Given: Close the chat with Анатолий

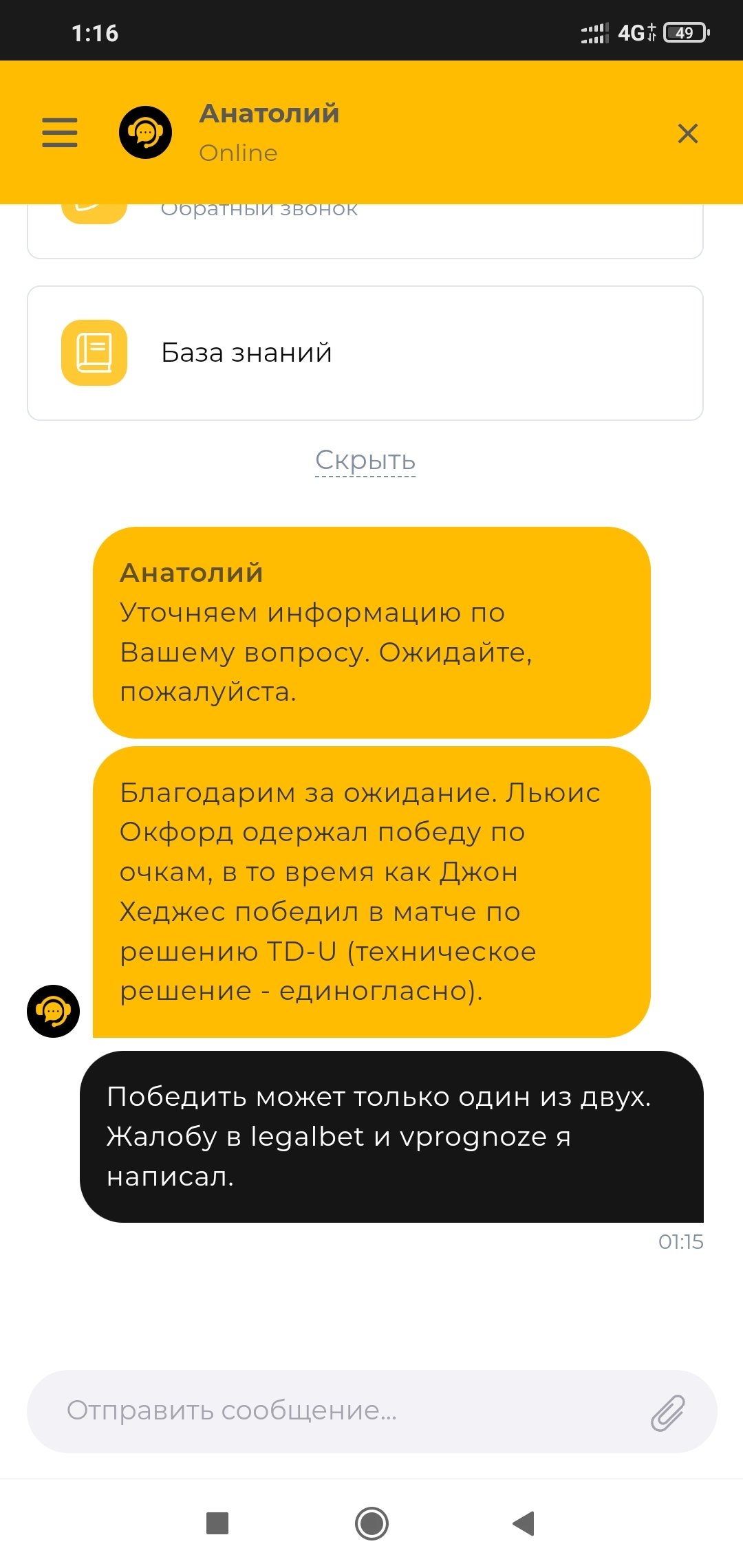Looking at the screenshot, I should click(x=687, y=133).
